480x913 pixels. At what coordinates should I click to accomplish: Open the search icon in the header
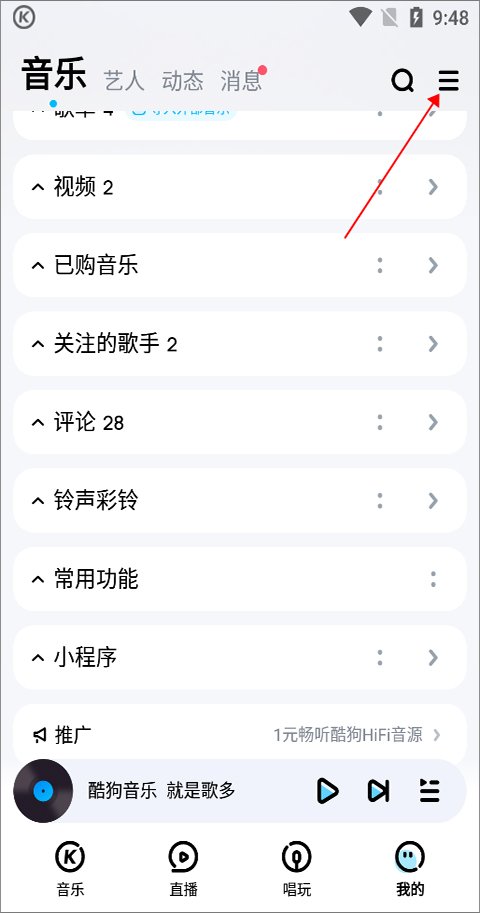tap(402, 80)
